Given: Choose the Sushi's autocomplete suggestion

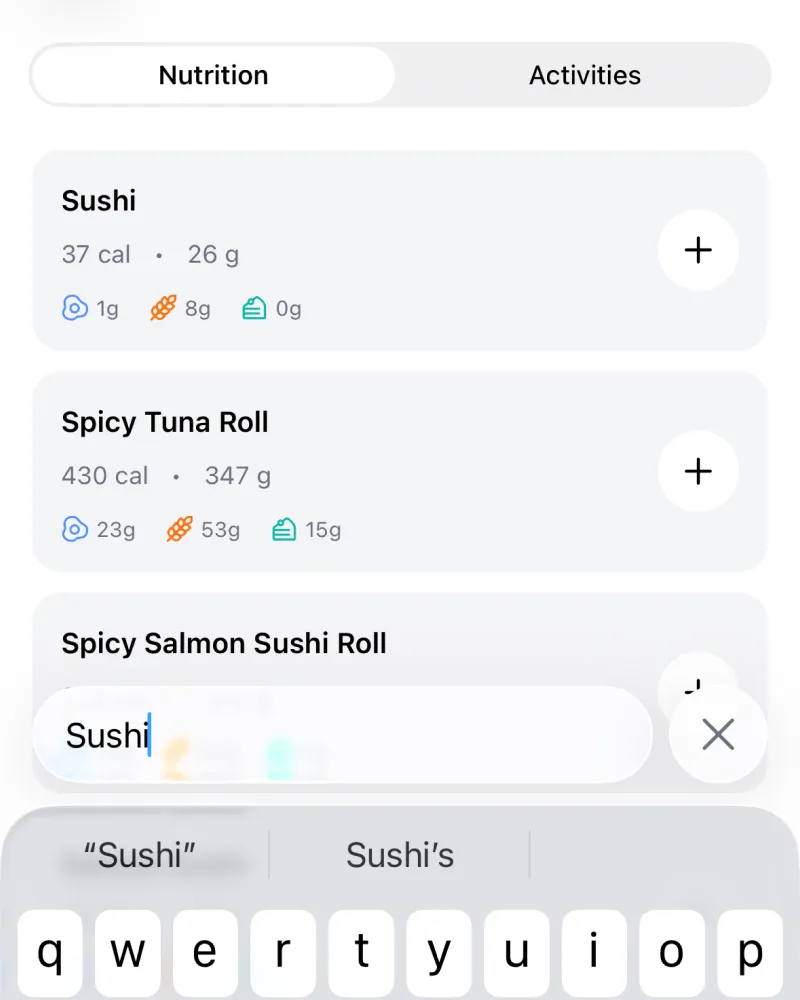Looking at the screenshot, I should click(x=400, y=855).
